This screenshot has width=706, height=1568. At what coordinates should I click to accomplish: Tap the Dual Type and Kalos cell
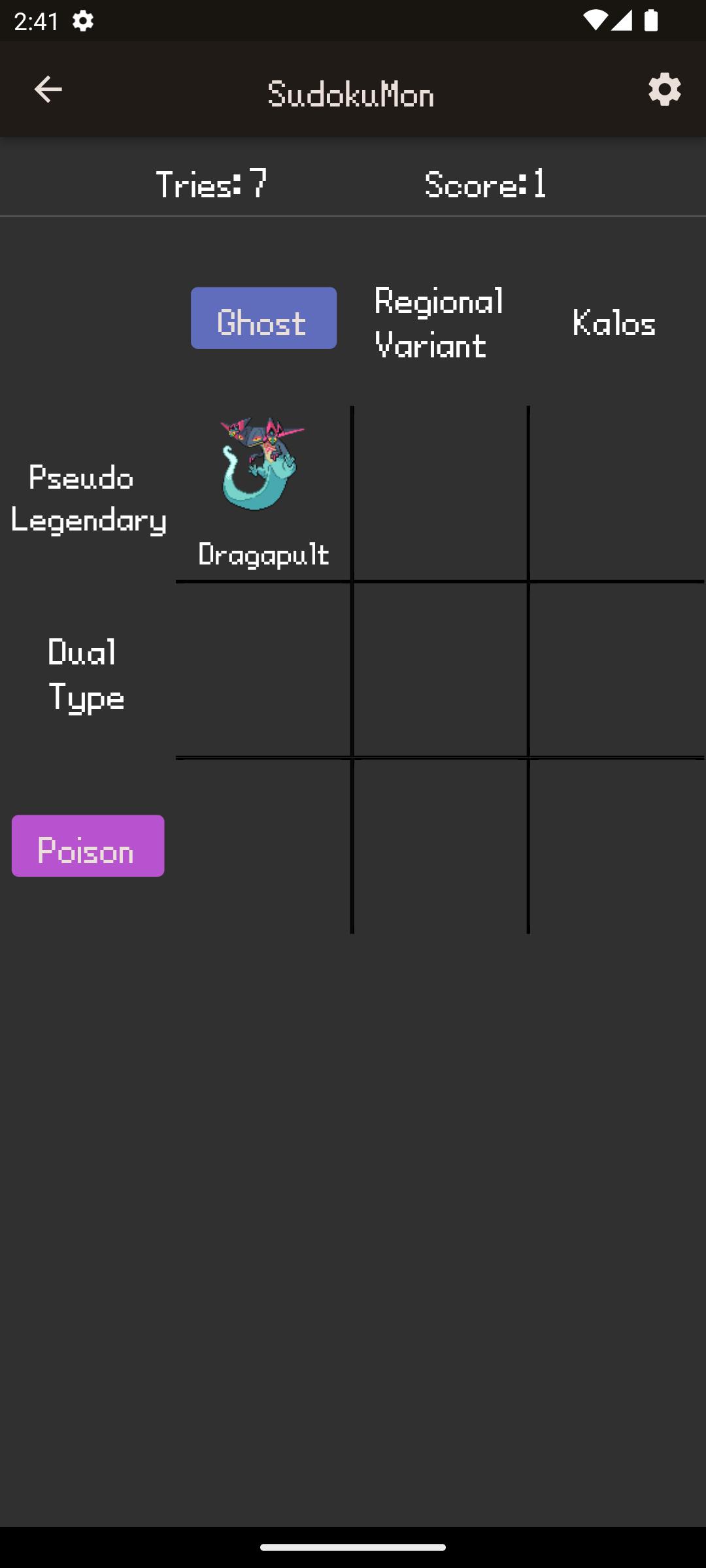[x=616, y=670]
